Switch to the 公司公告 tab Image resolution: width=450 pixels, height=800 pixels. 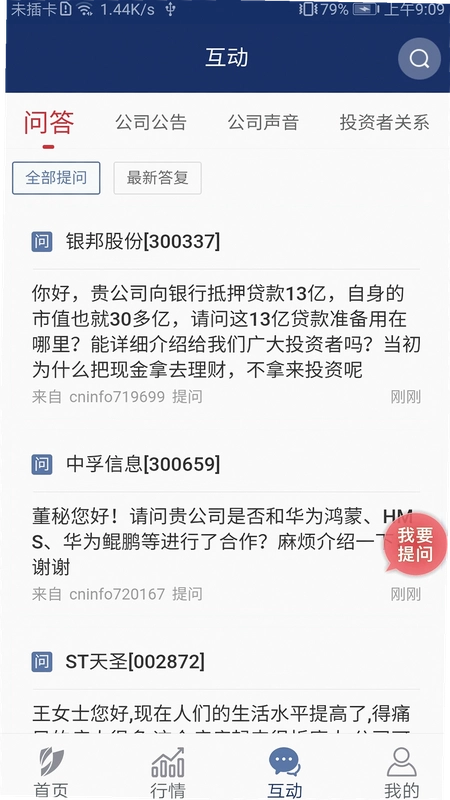(x=151, y=123)
